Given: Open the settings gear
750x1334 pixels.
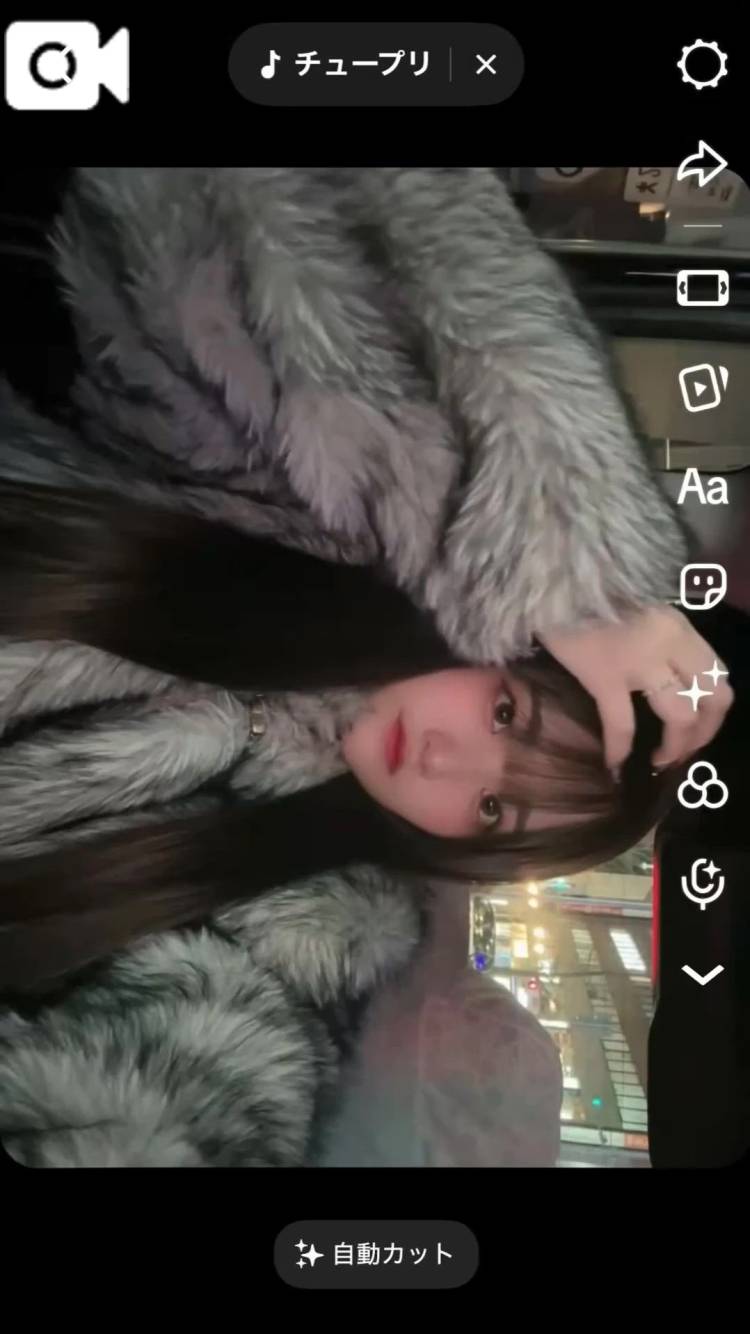Looking at the screenshot, I should (x=702, y=66).
